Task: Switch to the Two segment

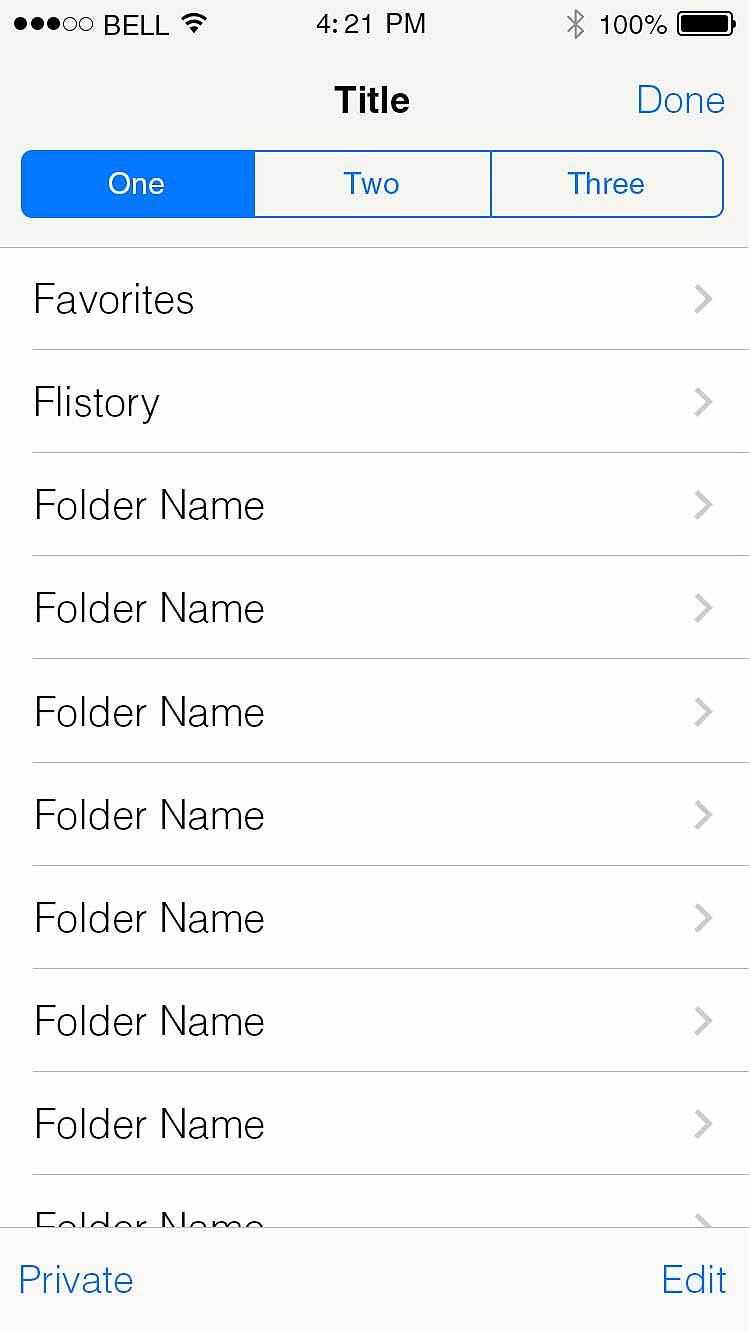Action: (x=372, y=184)
